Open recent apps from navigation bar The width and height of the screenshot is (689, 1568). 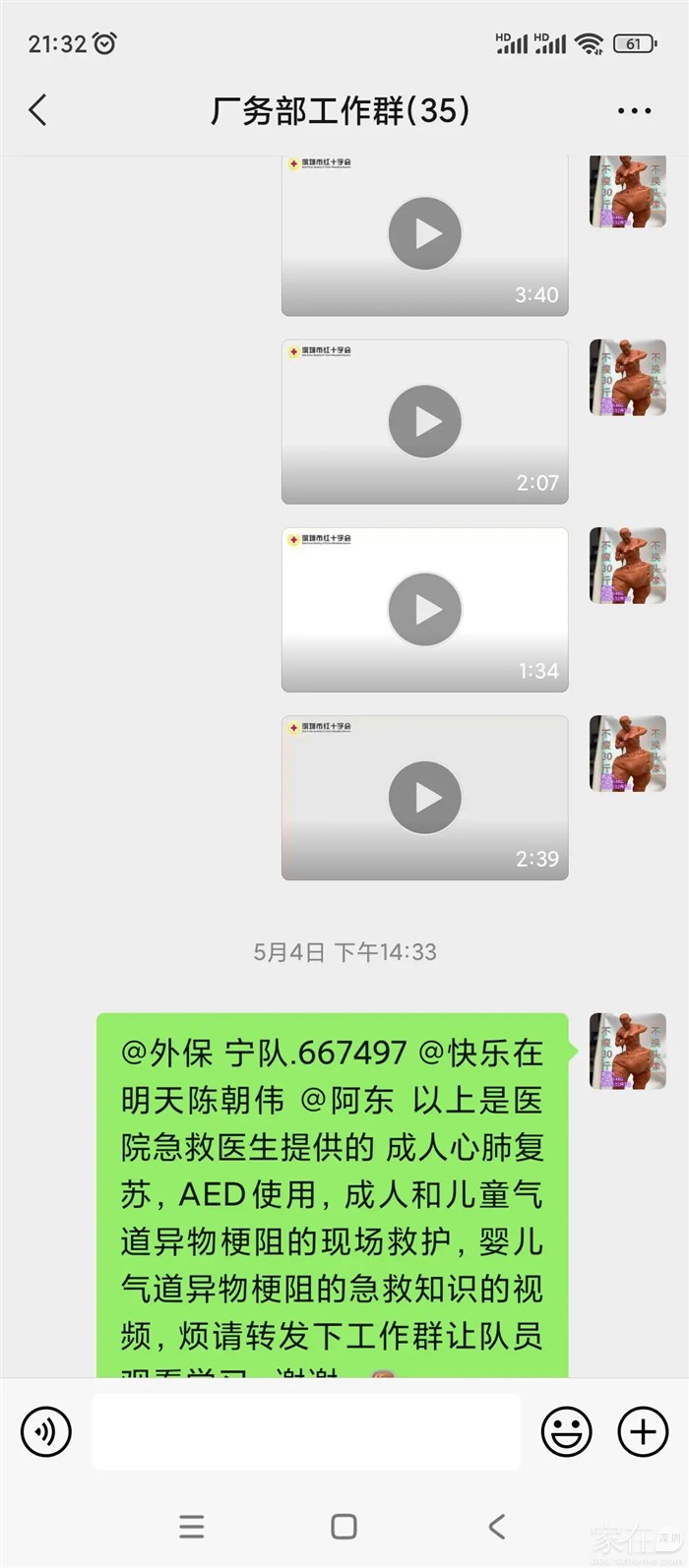(192, 1526)
